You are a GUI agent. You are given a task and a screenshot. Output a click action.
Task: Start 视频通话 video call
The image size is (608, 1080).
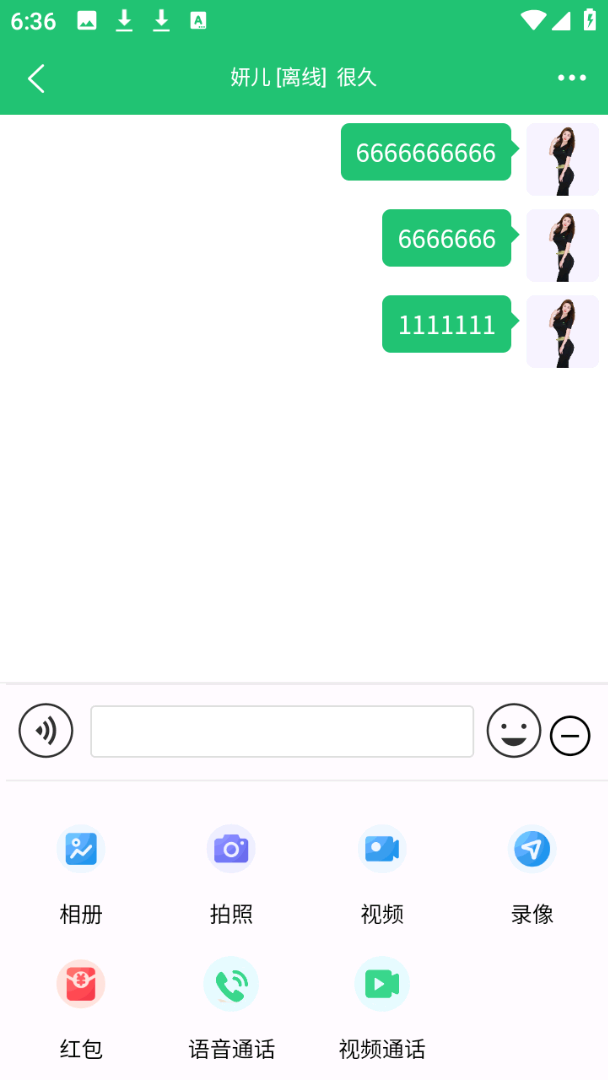click(382, 984)
